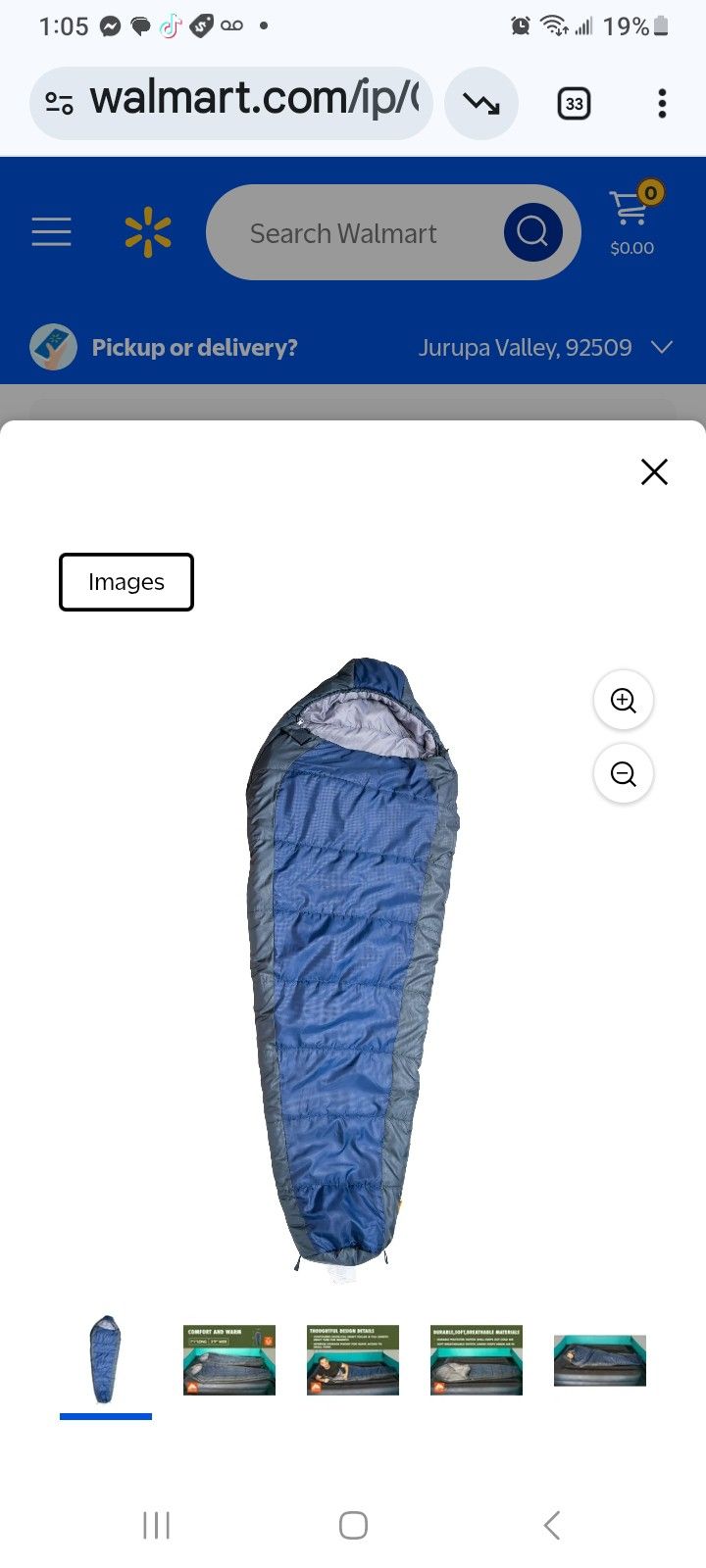Open the hamburger navigation menu
The width and height of the screenshot is (706, 1568).
(51, 232)
